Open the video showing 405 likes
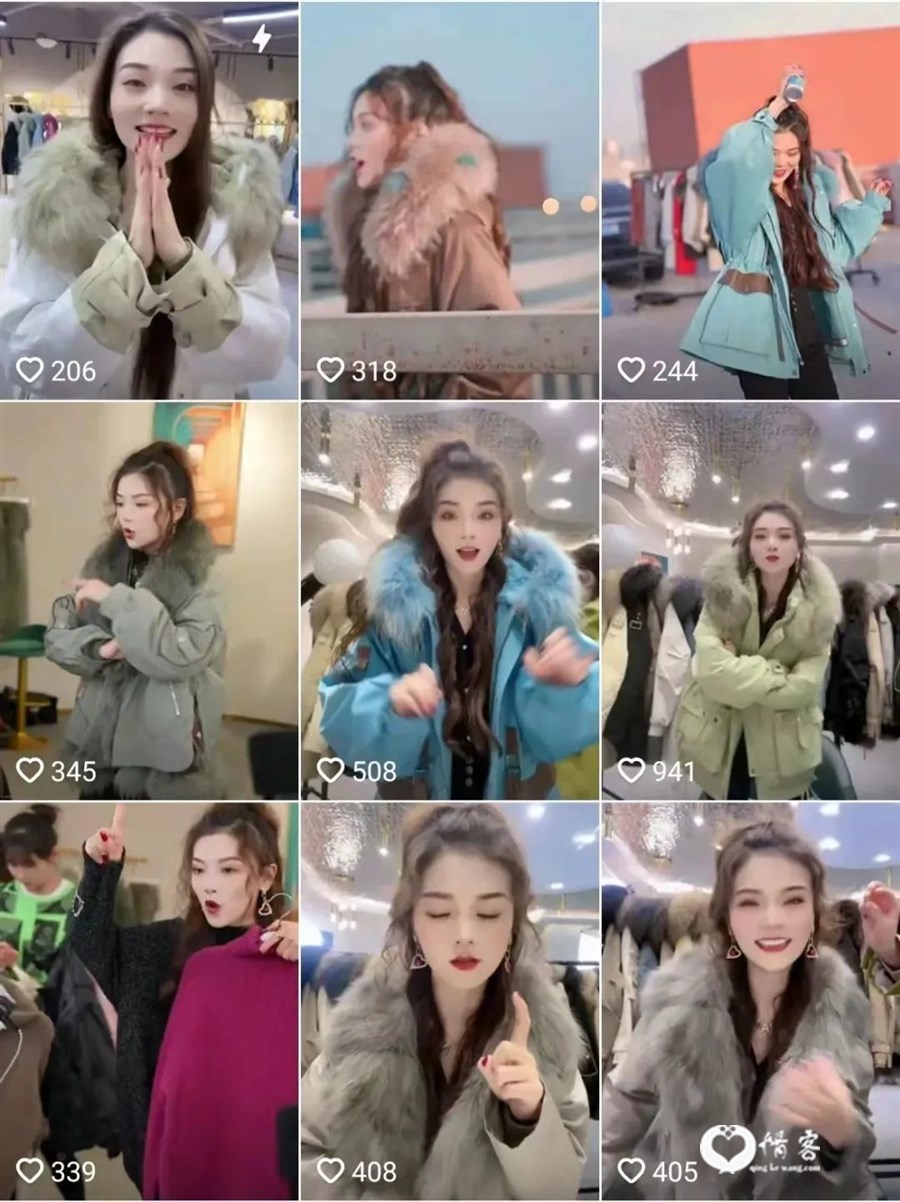 750,1000
